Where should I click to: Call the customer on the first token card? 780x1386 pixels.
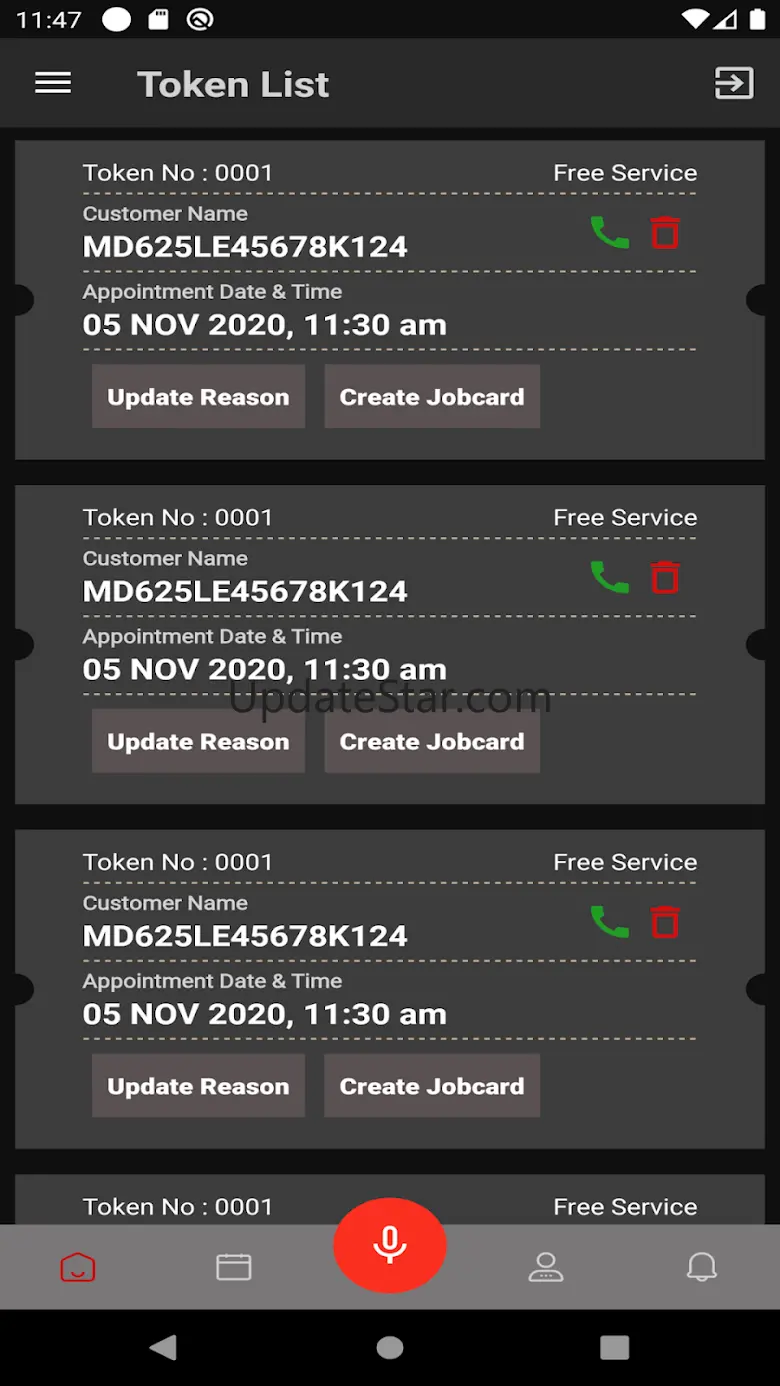pos(610,233)
